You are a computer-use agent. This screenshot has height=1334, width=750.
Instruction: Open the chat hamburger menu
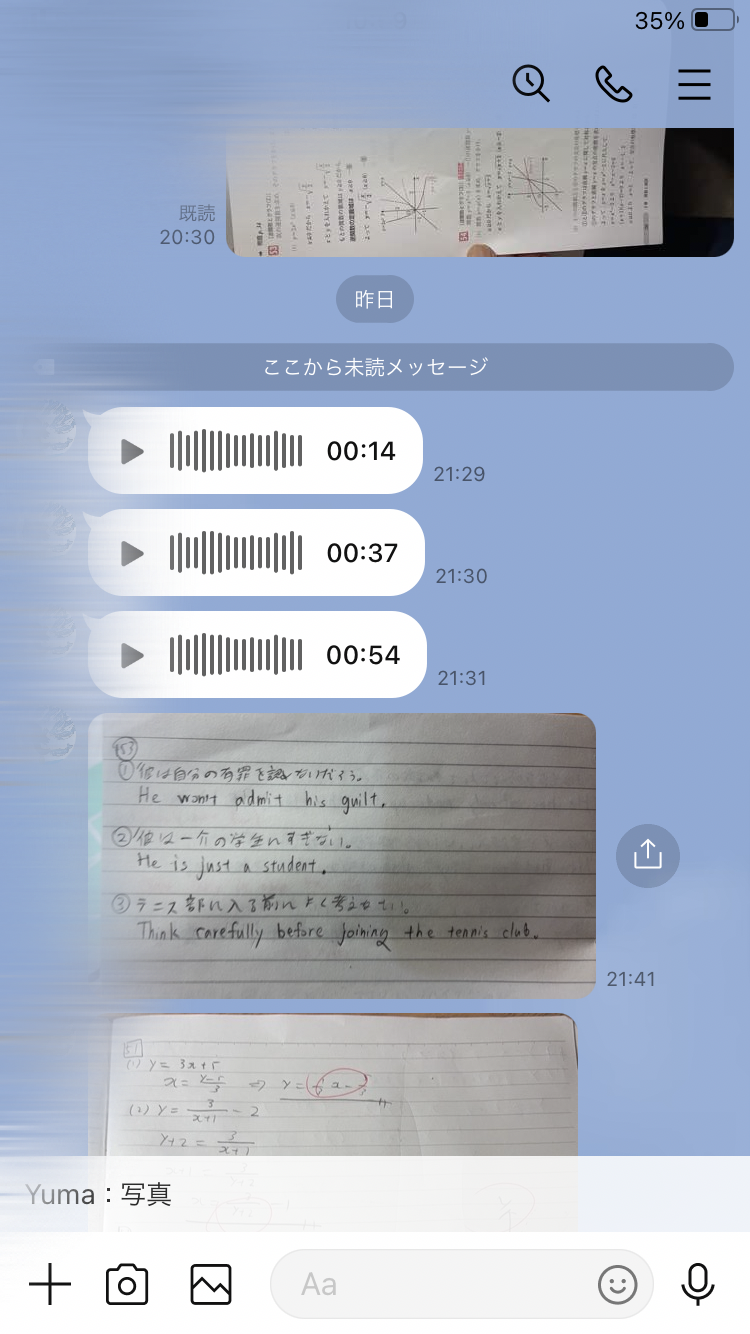694,84
